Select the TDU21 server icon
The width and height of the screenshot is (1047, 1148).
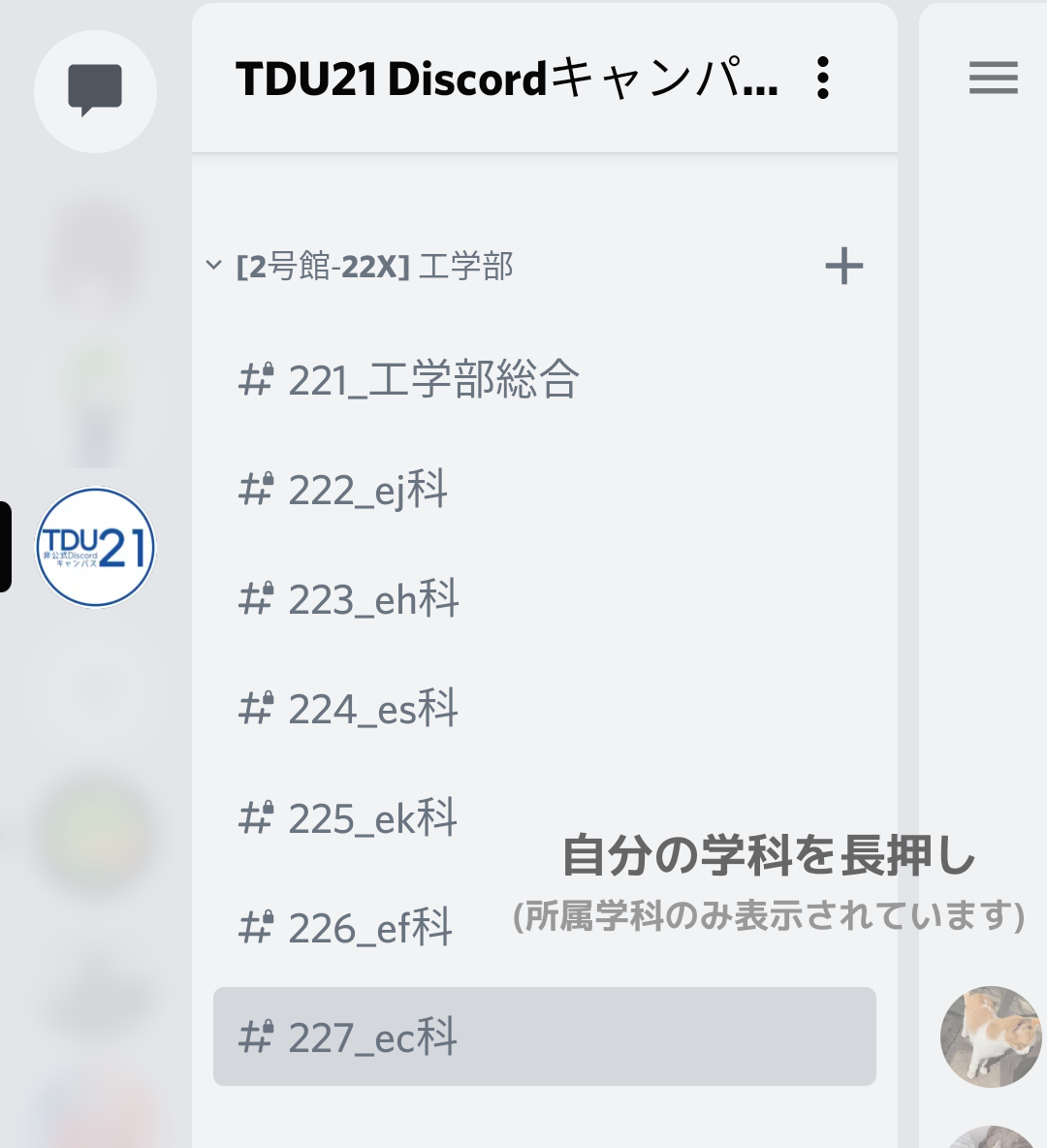pos(95,547)
